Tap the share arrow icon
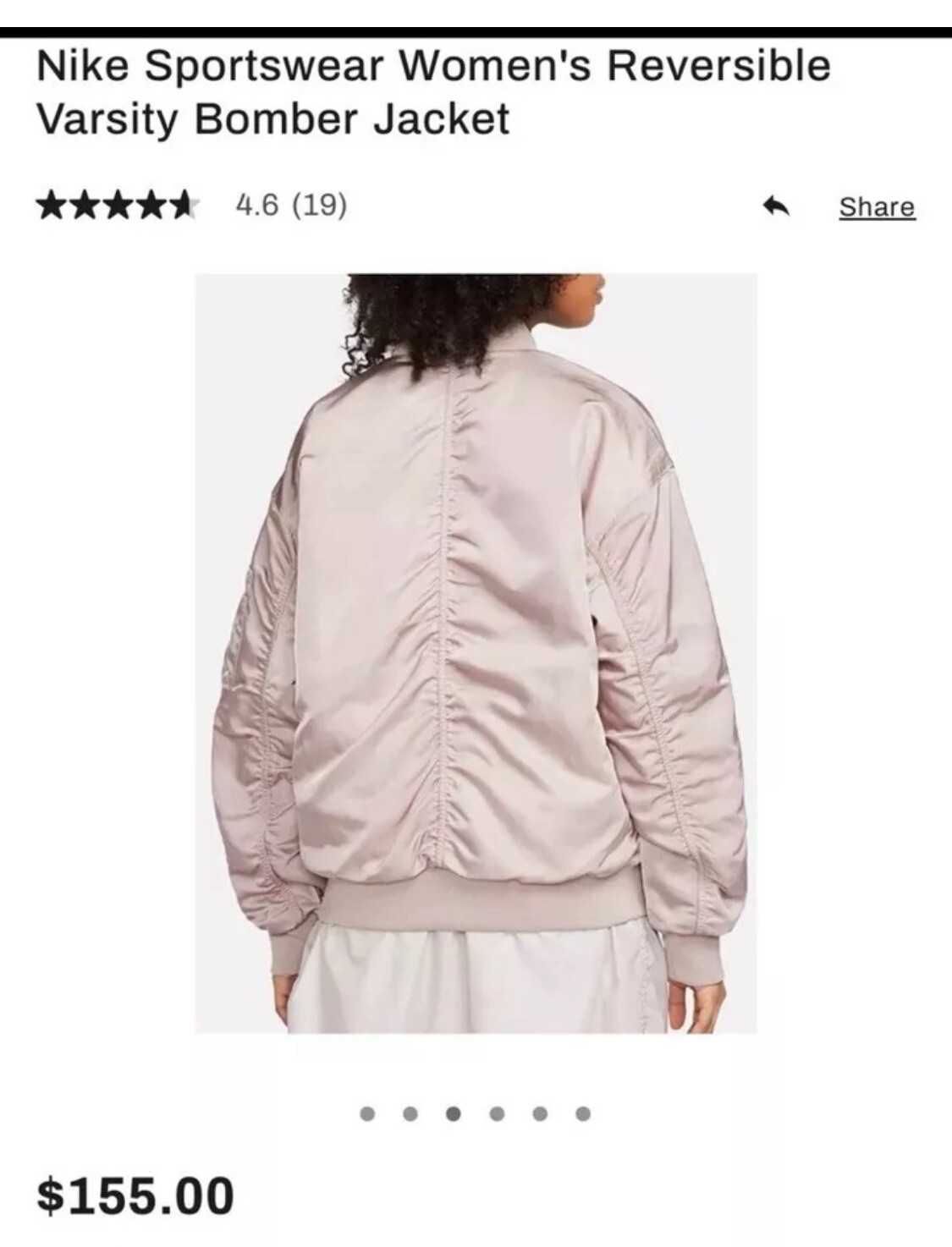Screen dimensions: 952x1247 [x=776, y=206]
